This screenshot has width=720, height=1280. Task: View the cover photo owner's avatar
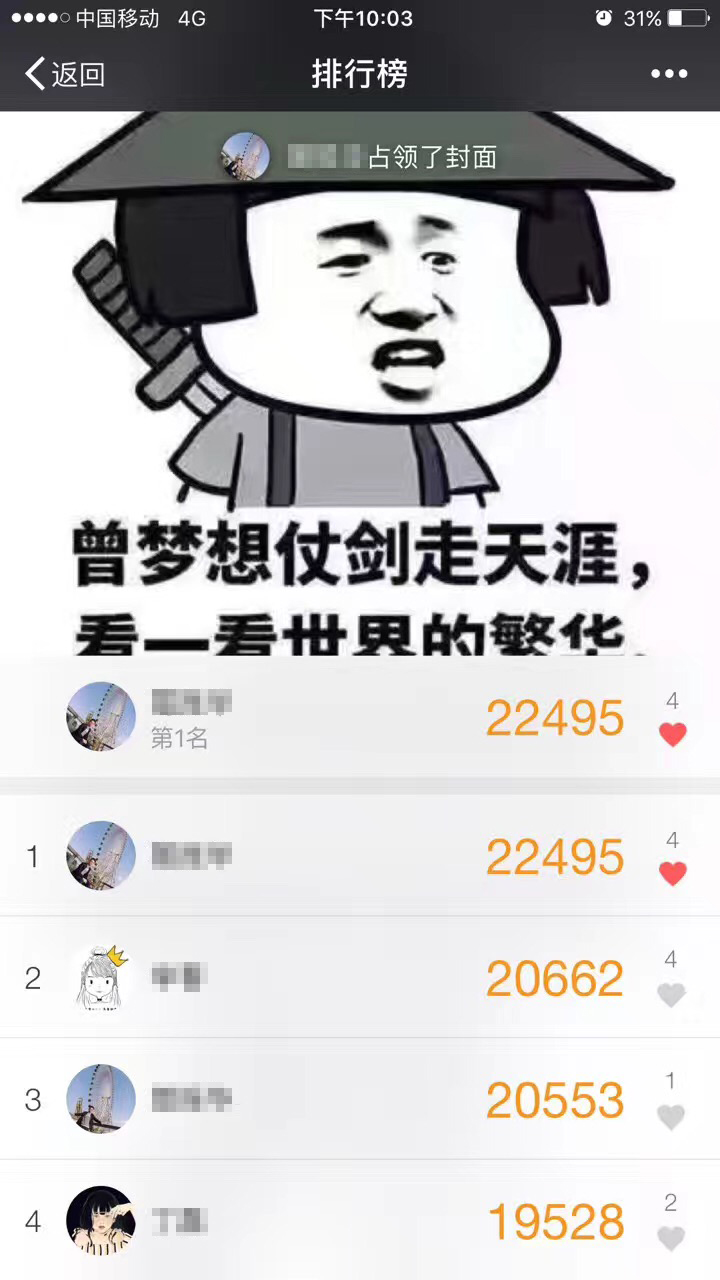click(245, 156)
